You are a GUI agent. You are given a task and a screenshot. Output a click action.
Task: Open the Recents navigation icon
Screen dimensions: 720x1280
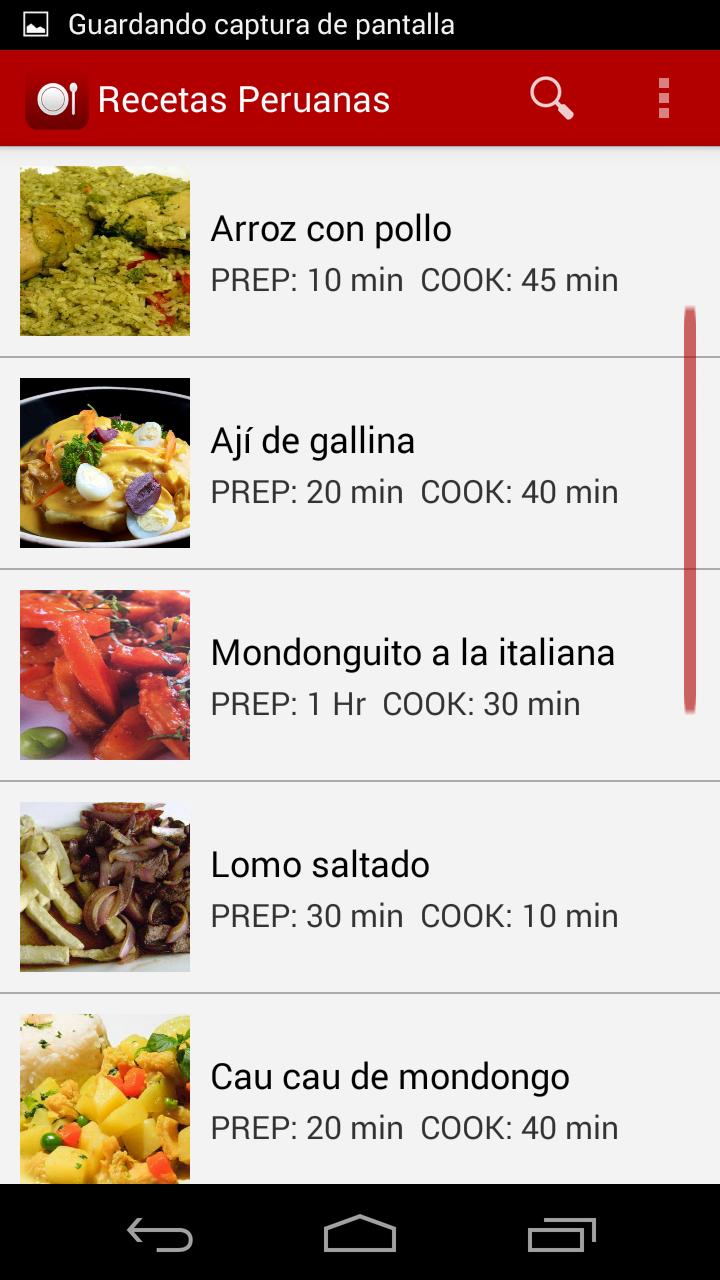click(560, 1236)
